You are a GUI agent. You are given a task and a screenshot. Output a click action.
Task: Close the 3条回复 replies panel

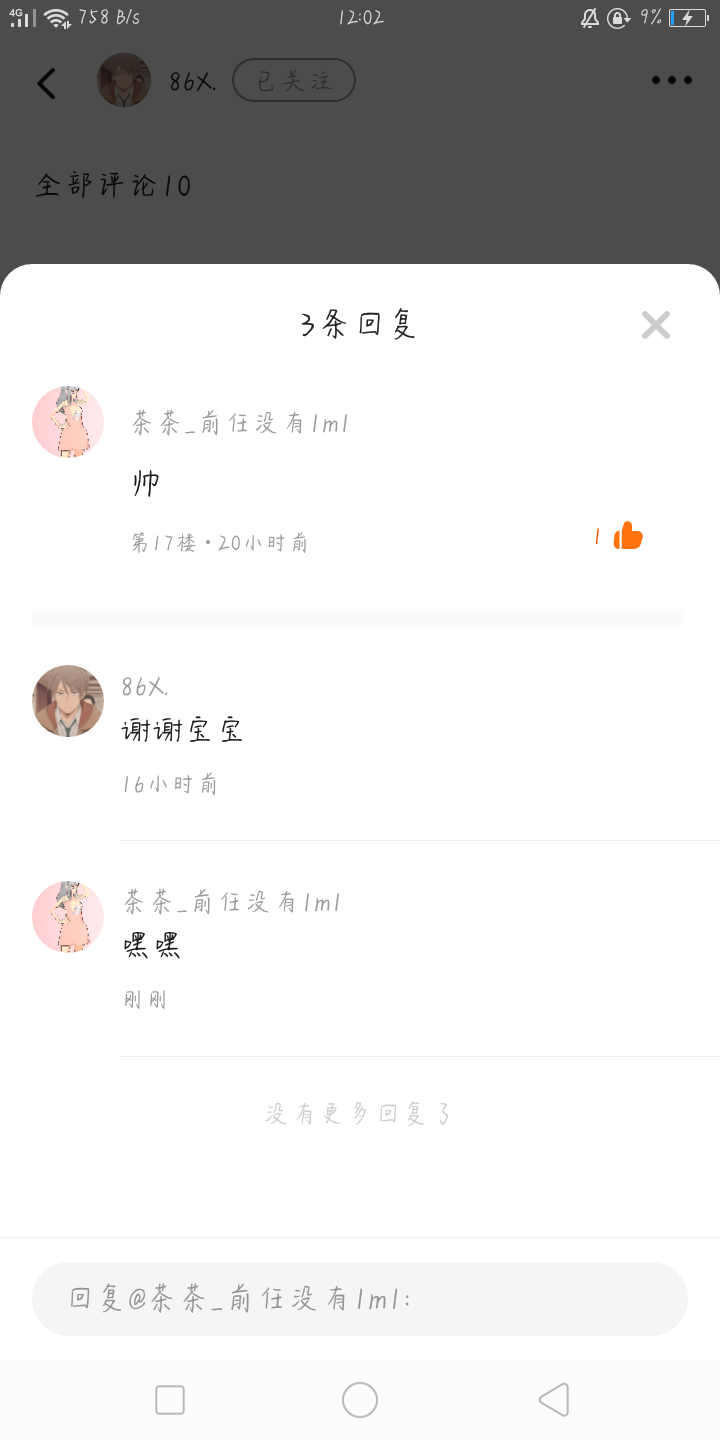[x=655, y=325]
